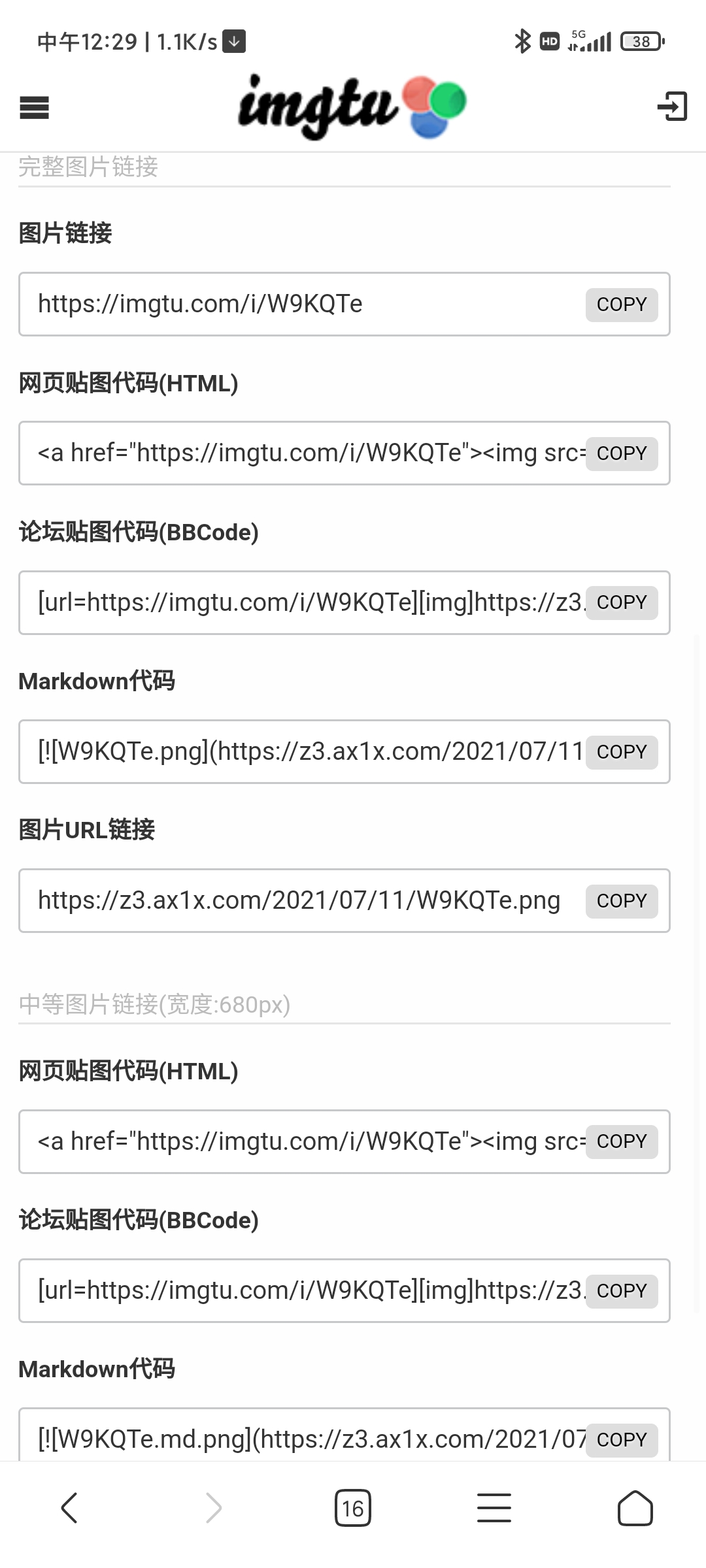Go to the browser home page

point(635,1508)
